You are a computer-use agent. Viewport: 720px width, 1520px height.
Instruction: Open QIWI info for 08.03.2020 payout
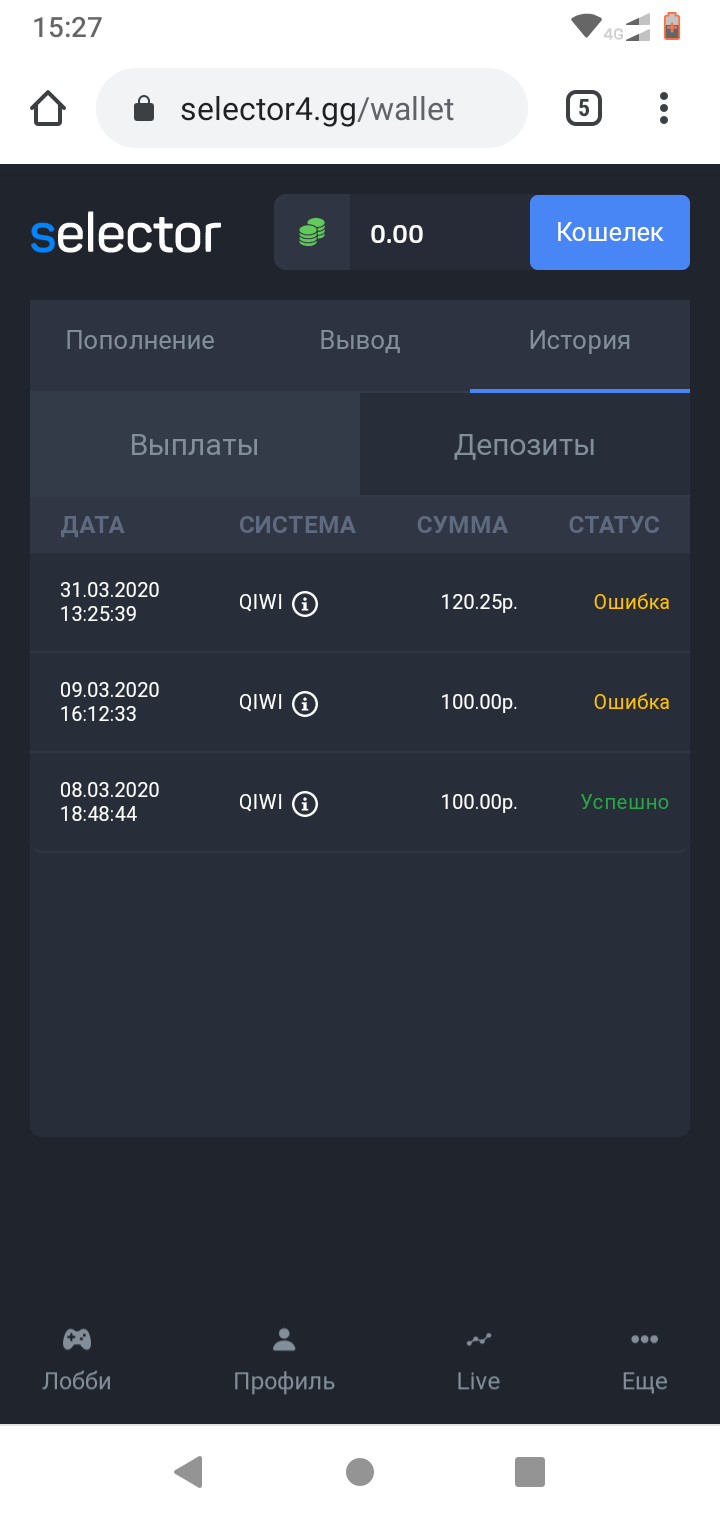pos(305,803)
